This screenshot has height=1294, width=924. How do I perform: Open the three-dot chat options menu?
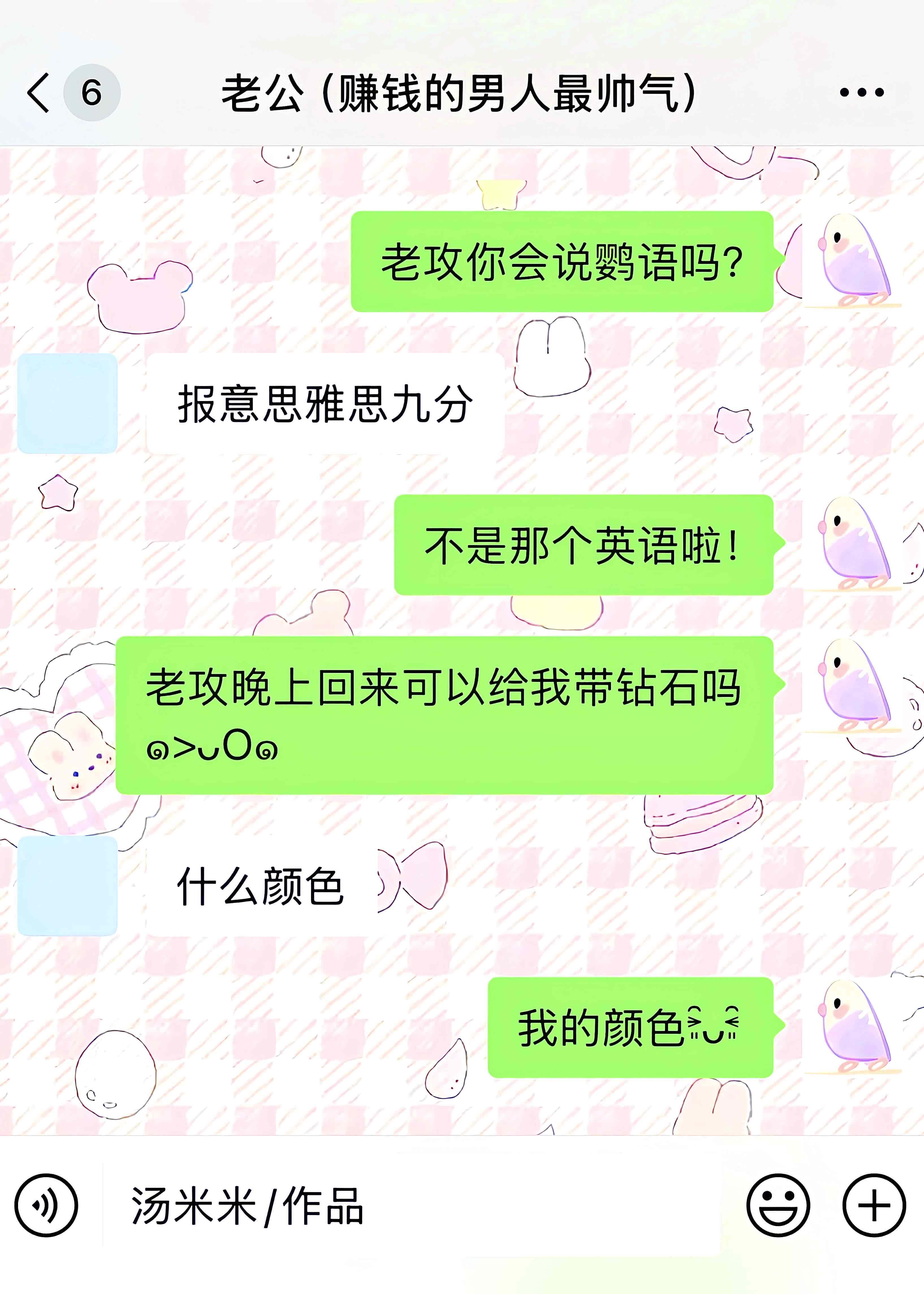[862, 92]
